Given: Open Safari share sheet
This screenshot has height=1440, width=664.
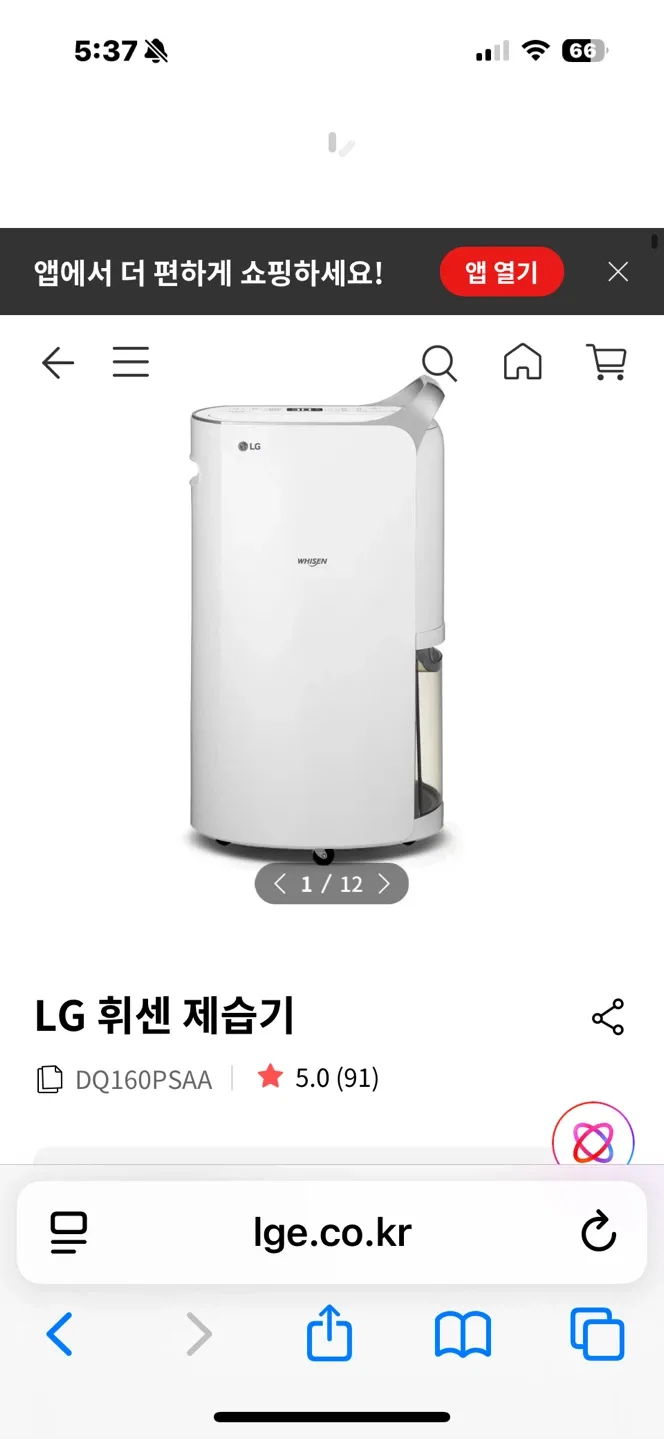Looking at the screenshot, I should [329, 1334].
